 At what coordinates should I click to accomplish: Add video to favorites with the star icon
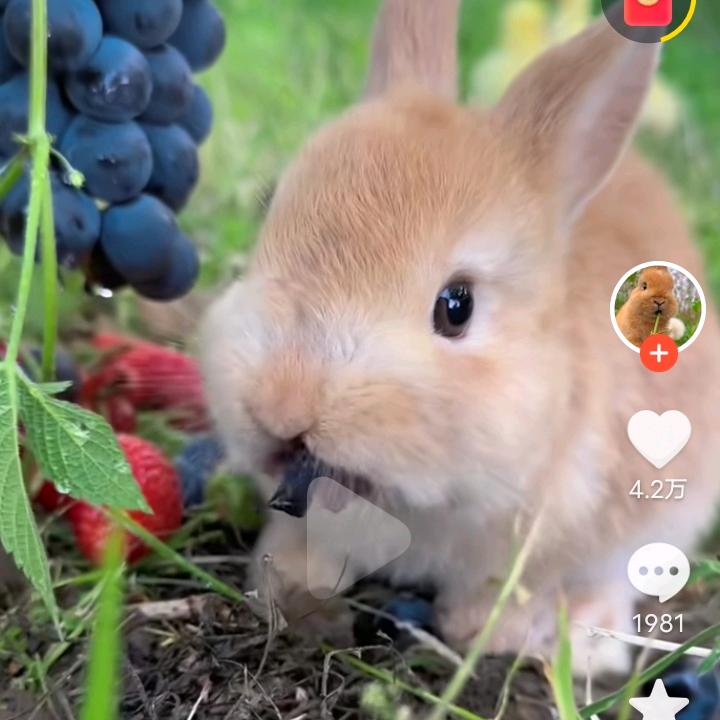pos(659,701)
